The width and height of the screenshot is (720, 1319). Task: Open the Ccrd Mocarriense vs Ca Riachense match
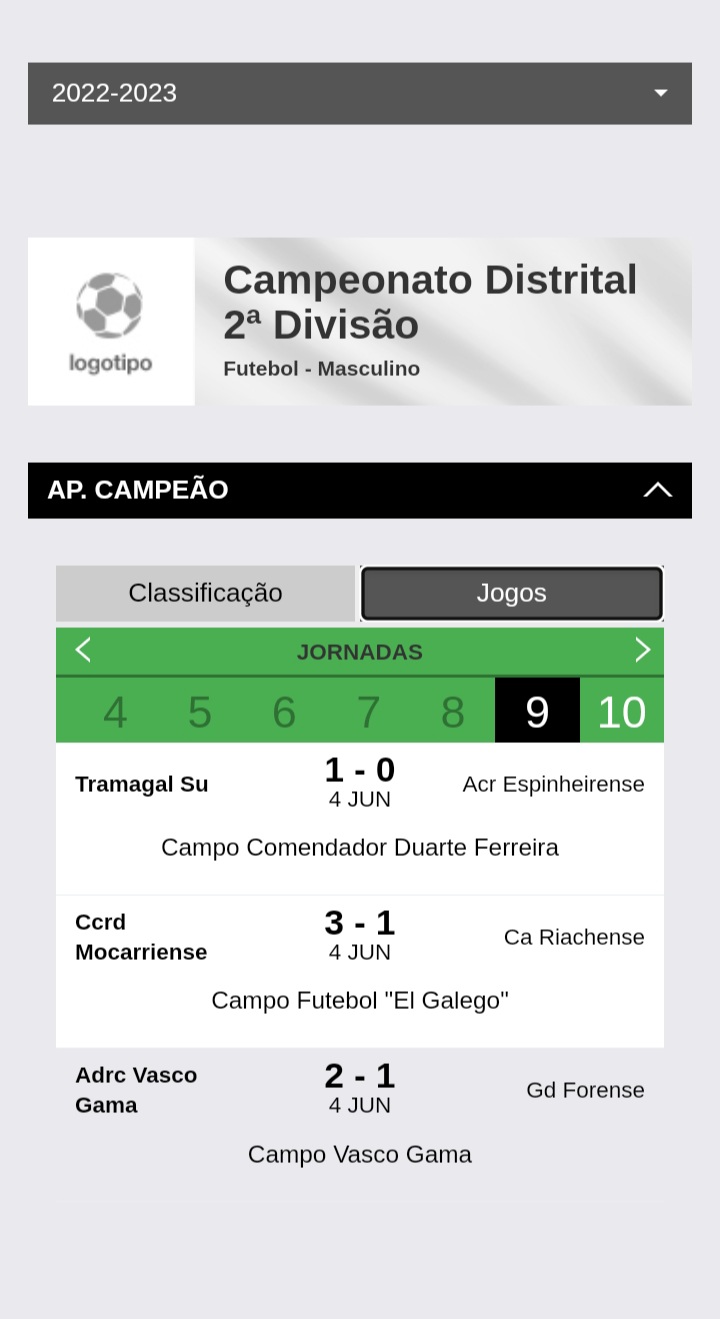[360, 970]
